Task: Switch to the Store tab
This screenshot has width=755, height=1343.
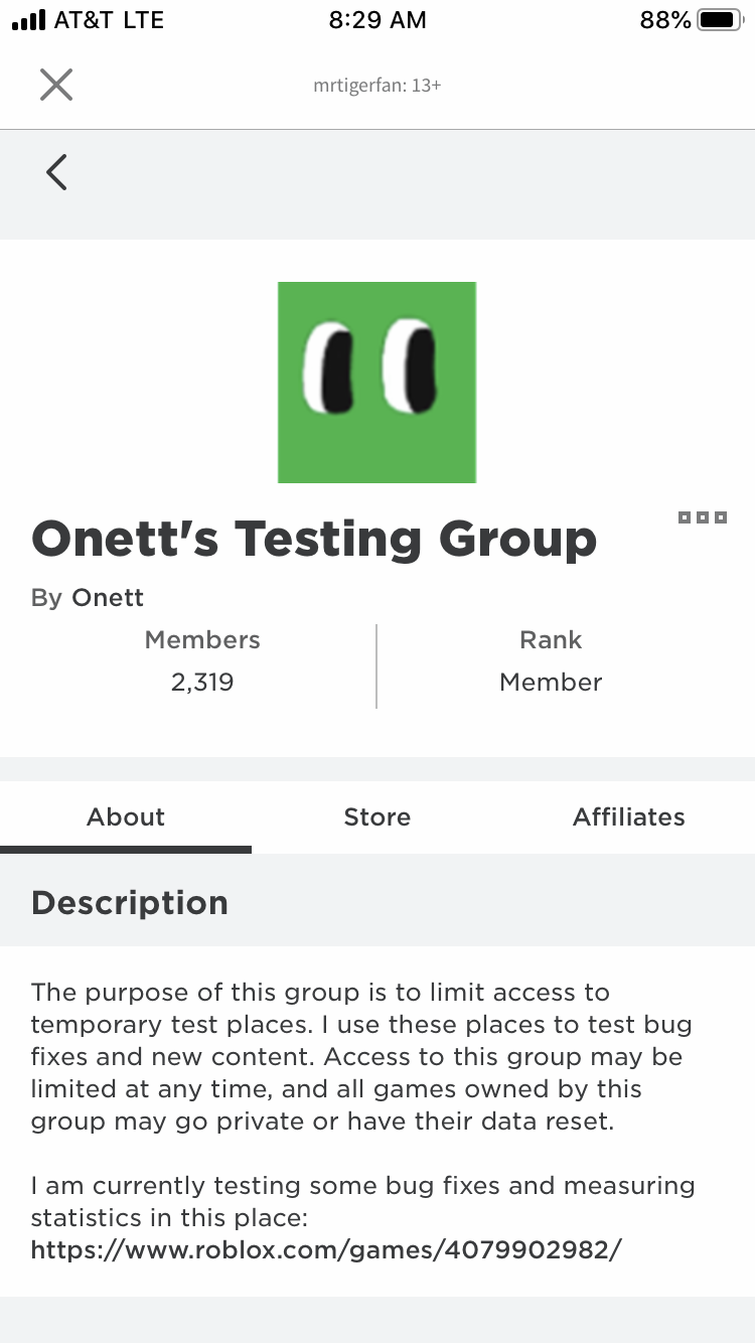Action: tap(377, 817)
